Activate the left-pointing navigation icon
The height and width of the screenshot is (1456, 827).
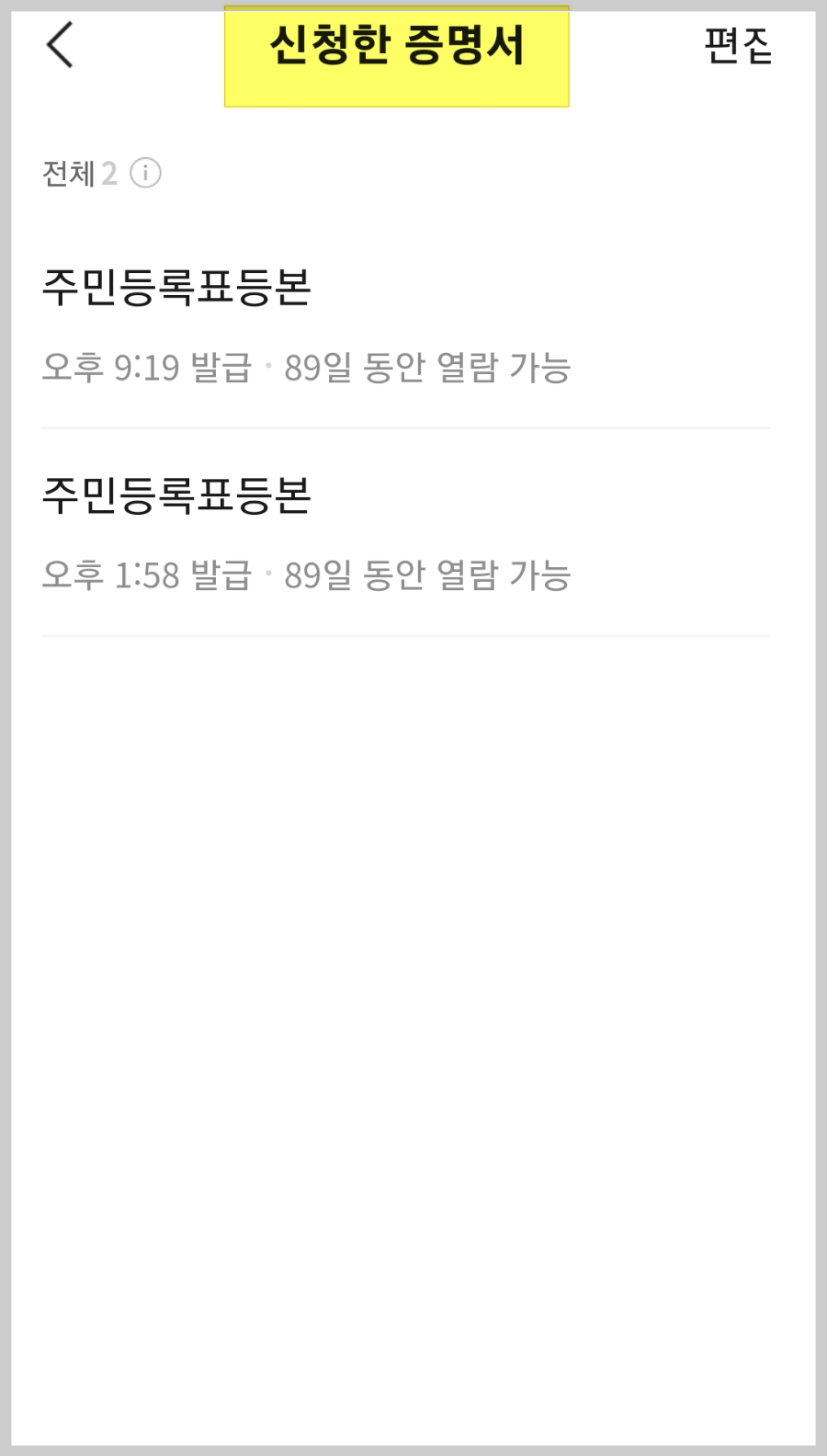(x=58, y=44)
